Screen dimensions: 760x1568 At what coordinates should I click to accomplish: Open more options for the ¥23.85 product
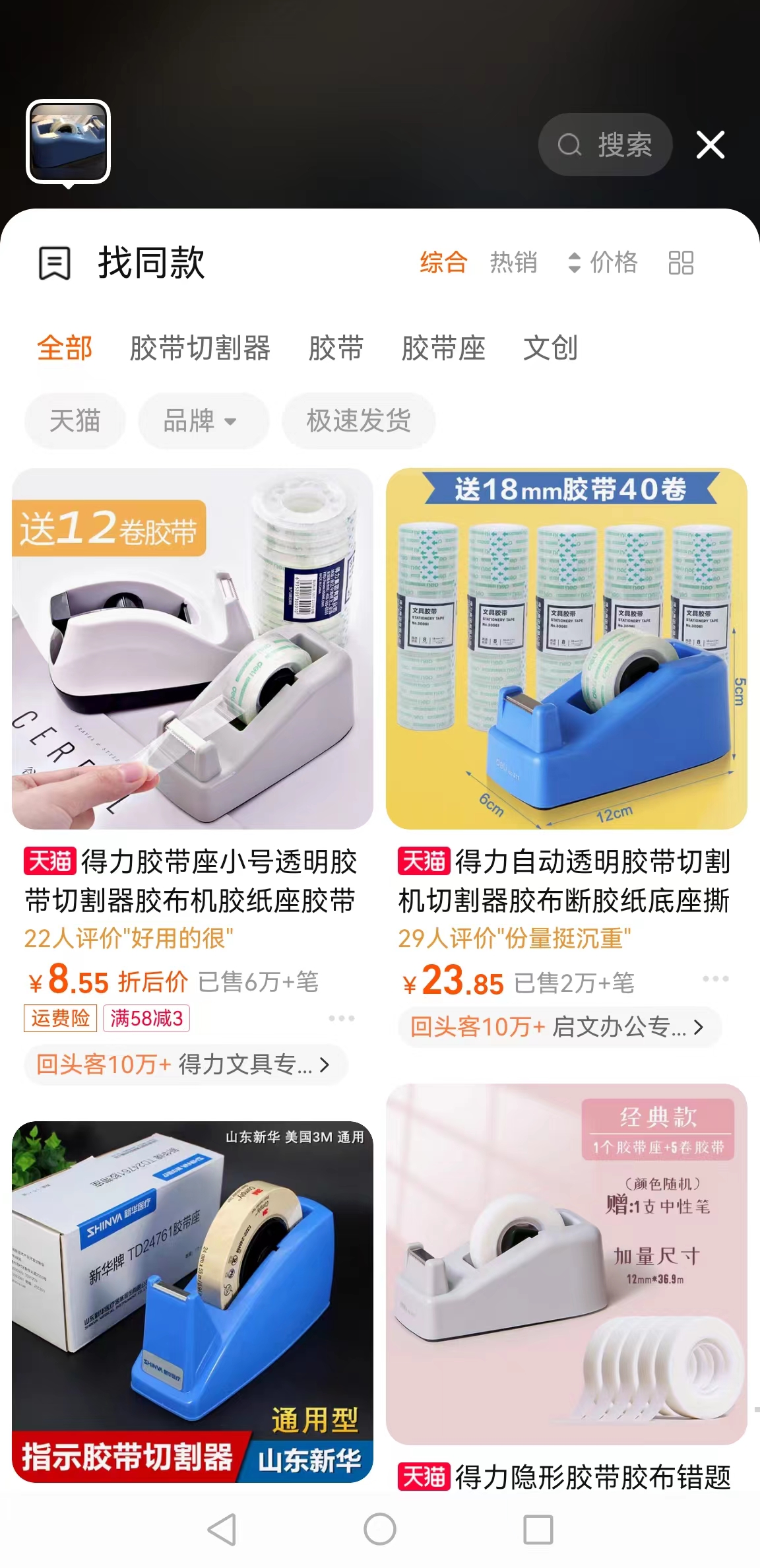coord(715,979)
